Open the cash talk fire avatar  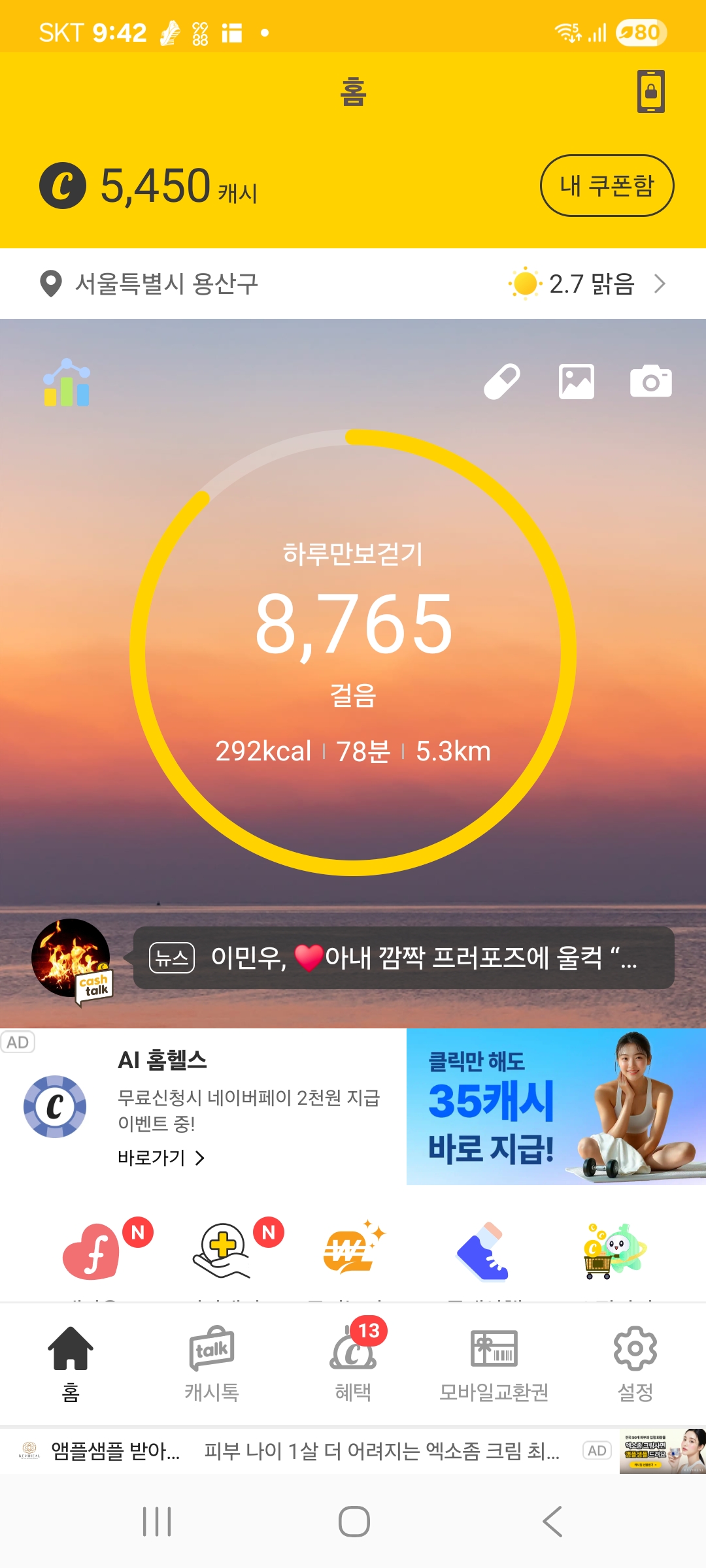[71, 959]
